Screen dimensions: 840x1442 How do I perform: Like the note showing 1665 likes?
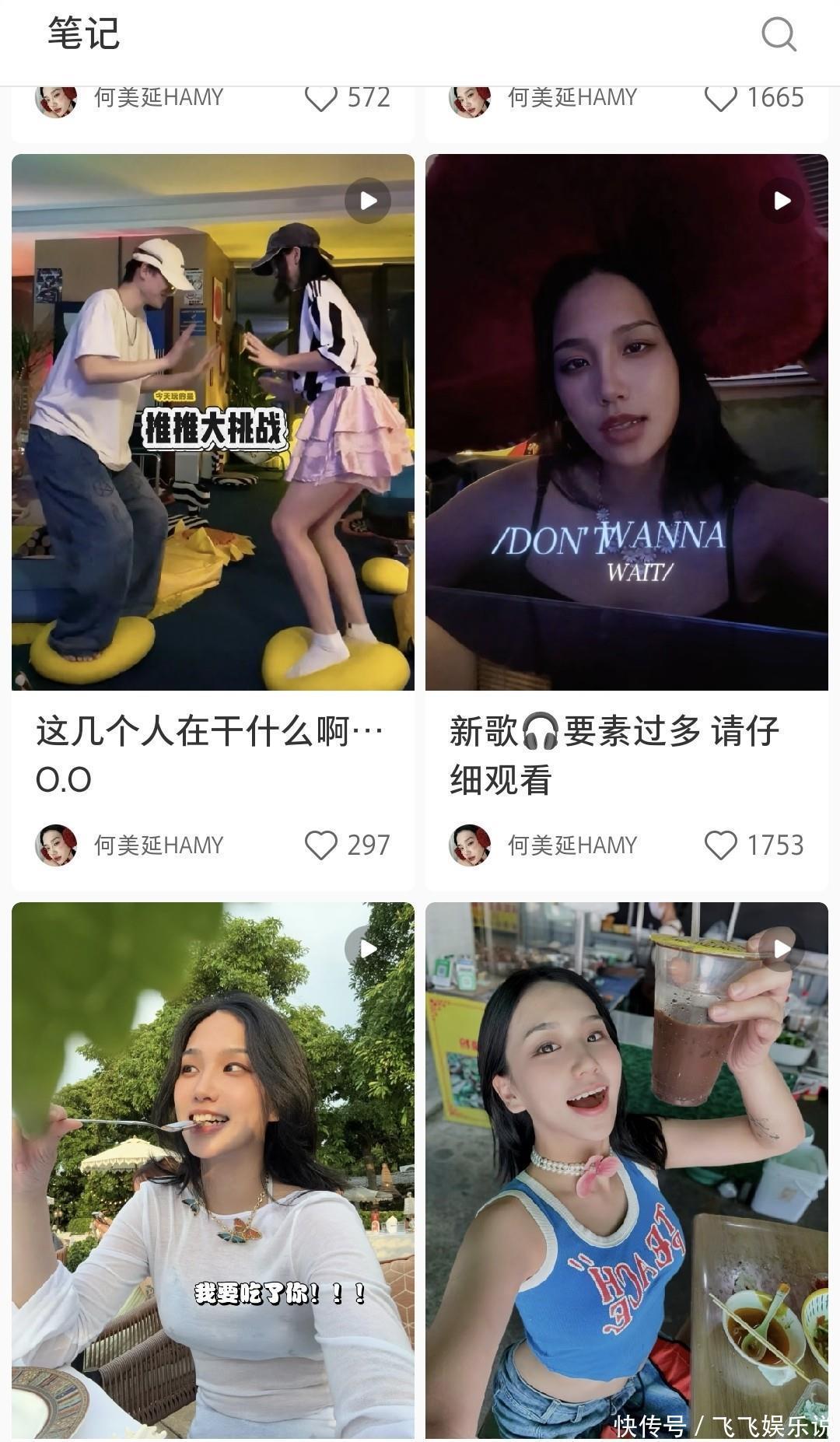click(x=720, y=99)
